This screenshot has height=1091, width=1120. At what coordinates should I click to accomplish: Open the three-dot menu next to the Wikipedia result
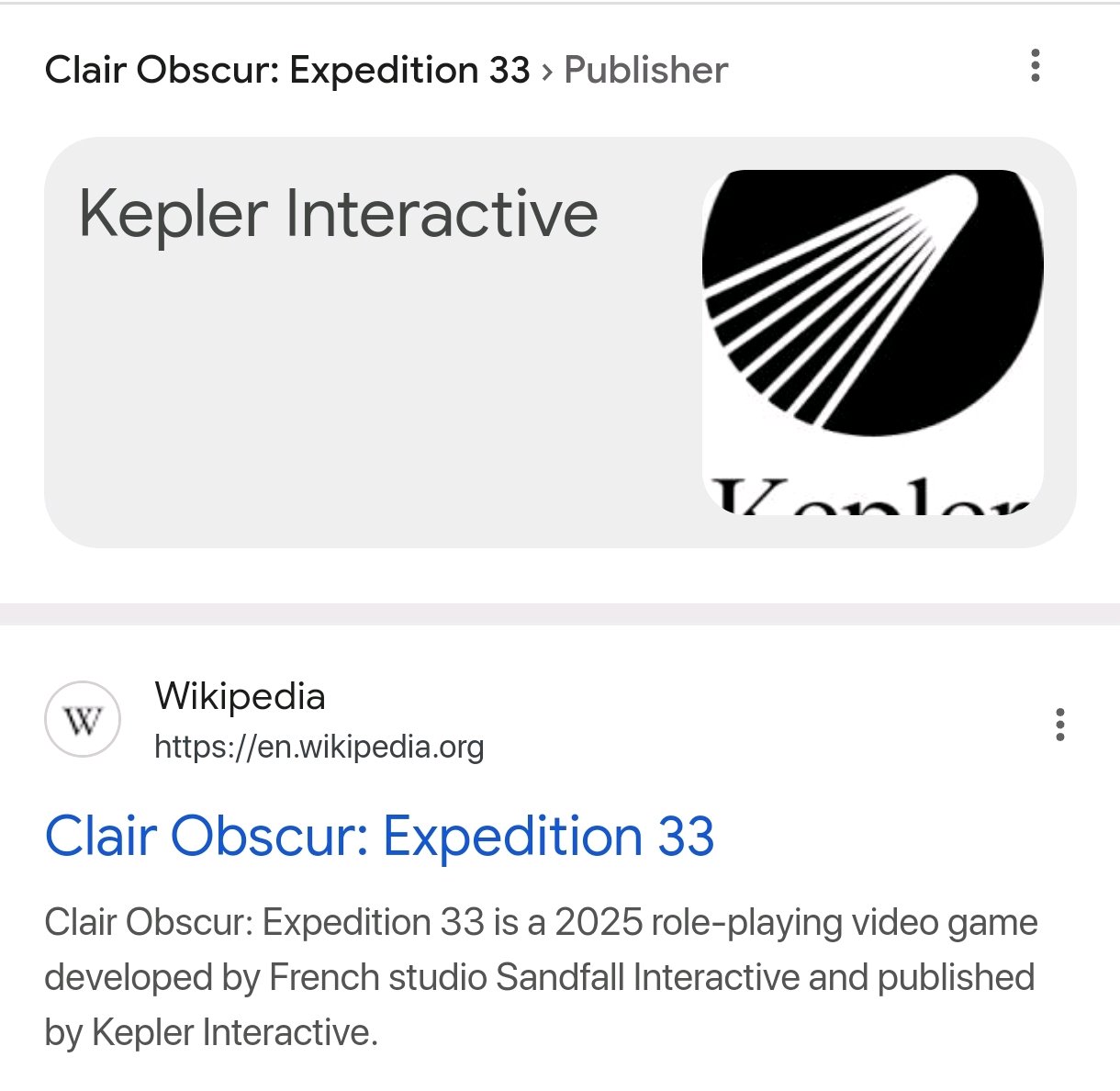[1060, 725]
